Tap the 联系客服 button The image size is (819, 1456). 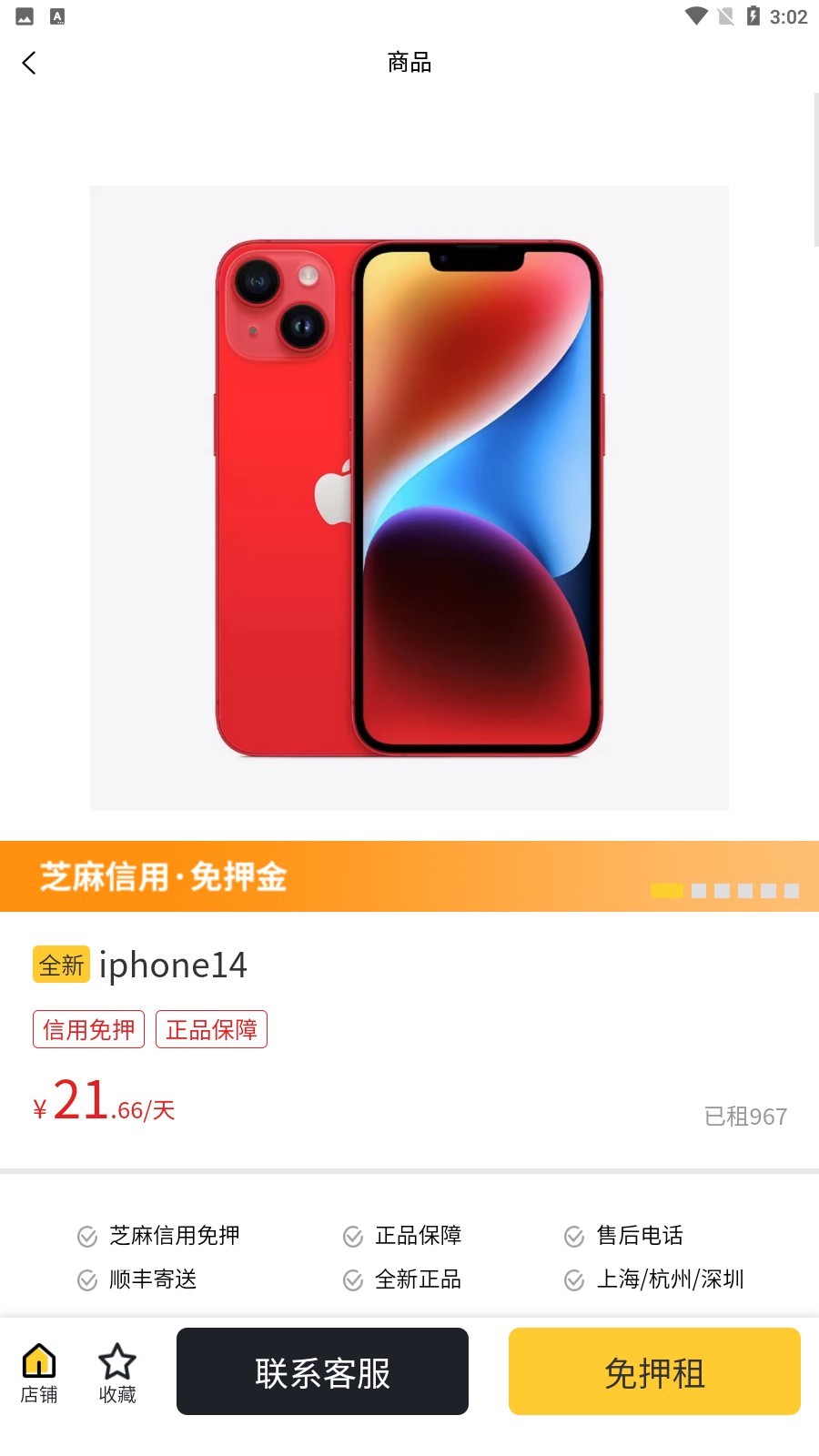point(322,1371)
